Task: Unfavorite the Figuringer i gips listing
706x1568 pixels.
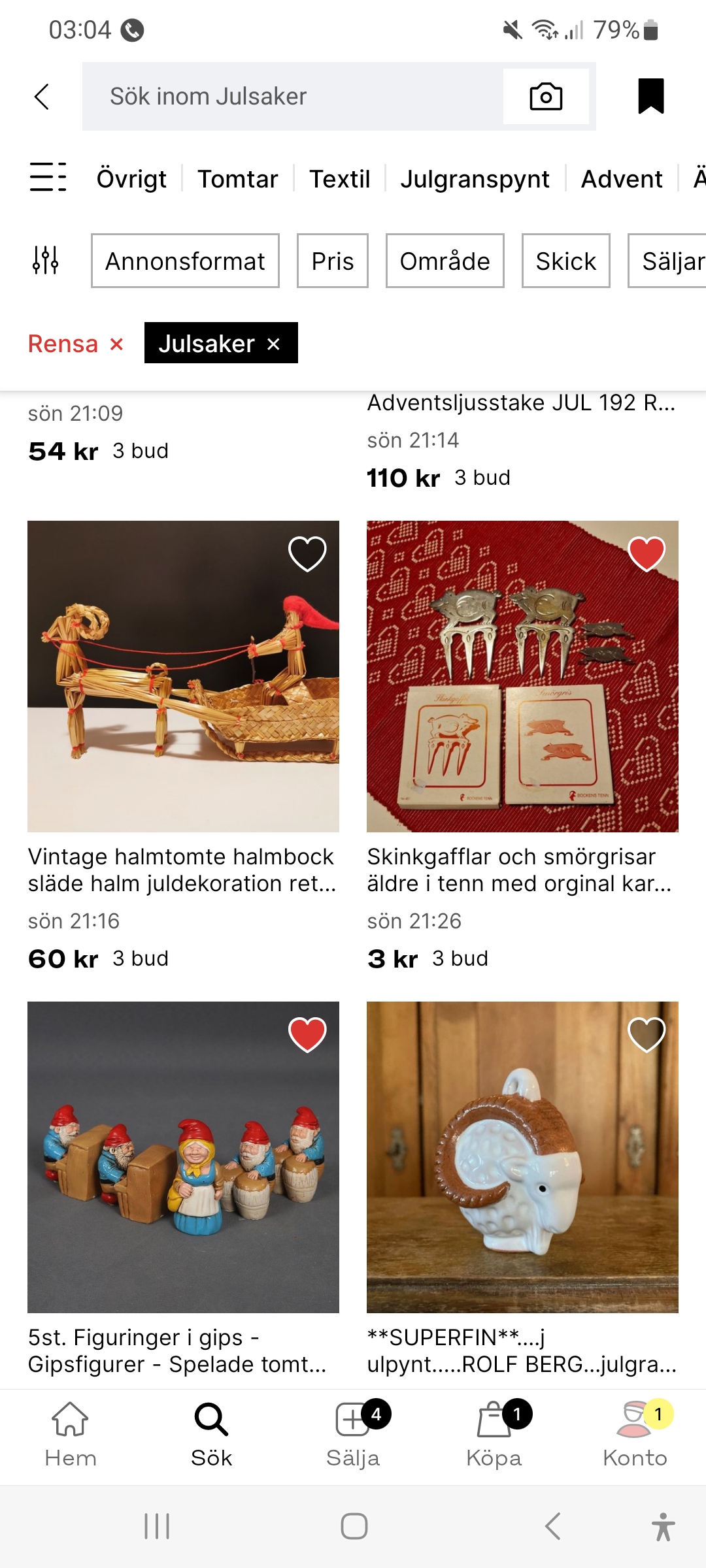Action: (x=307, y=1035)
